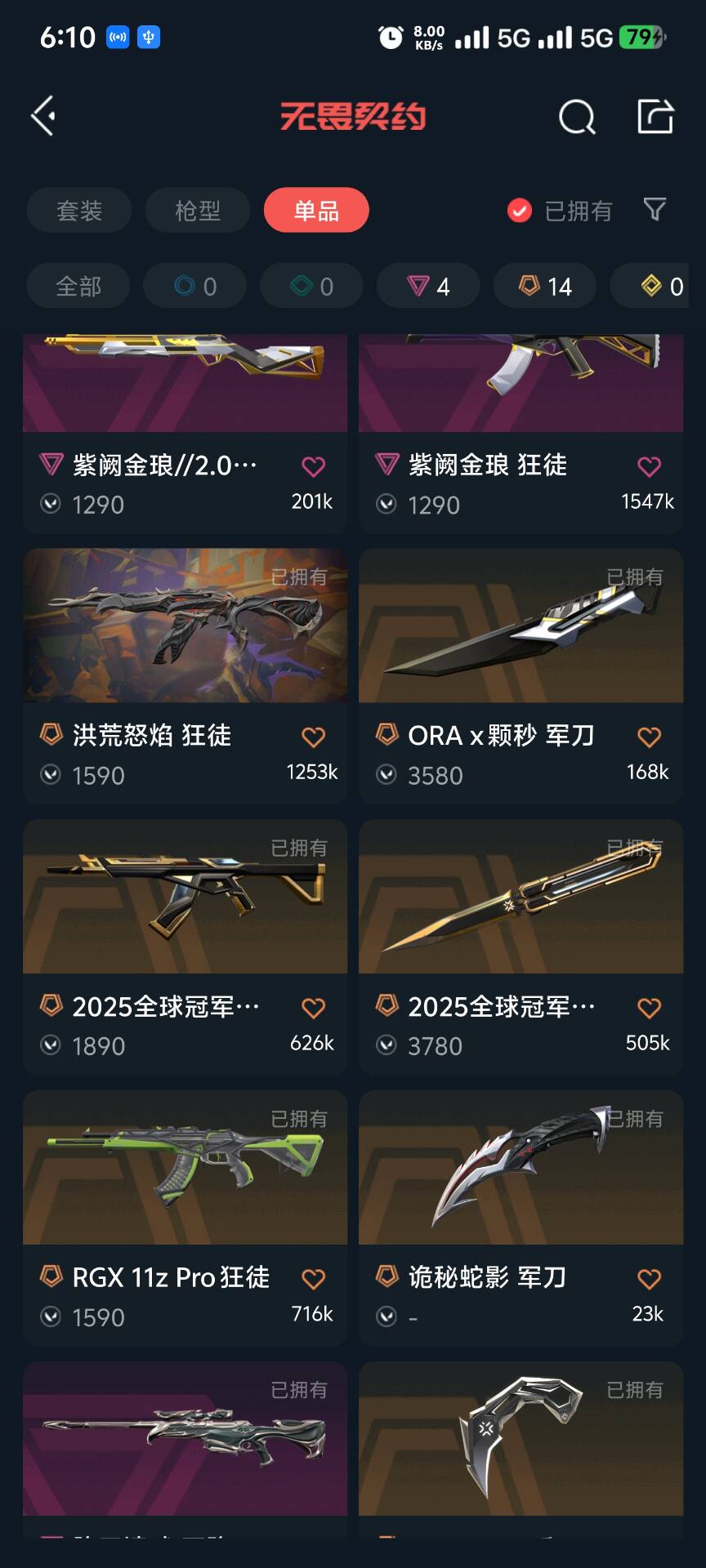Select the 全部 rarity chip
This screenshot has width=706, height=1568.
click(x=78, y=287)
